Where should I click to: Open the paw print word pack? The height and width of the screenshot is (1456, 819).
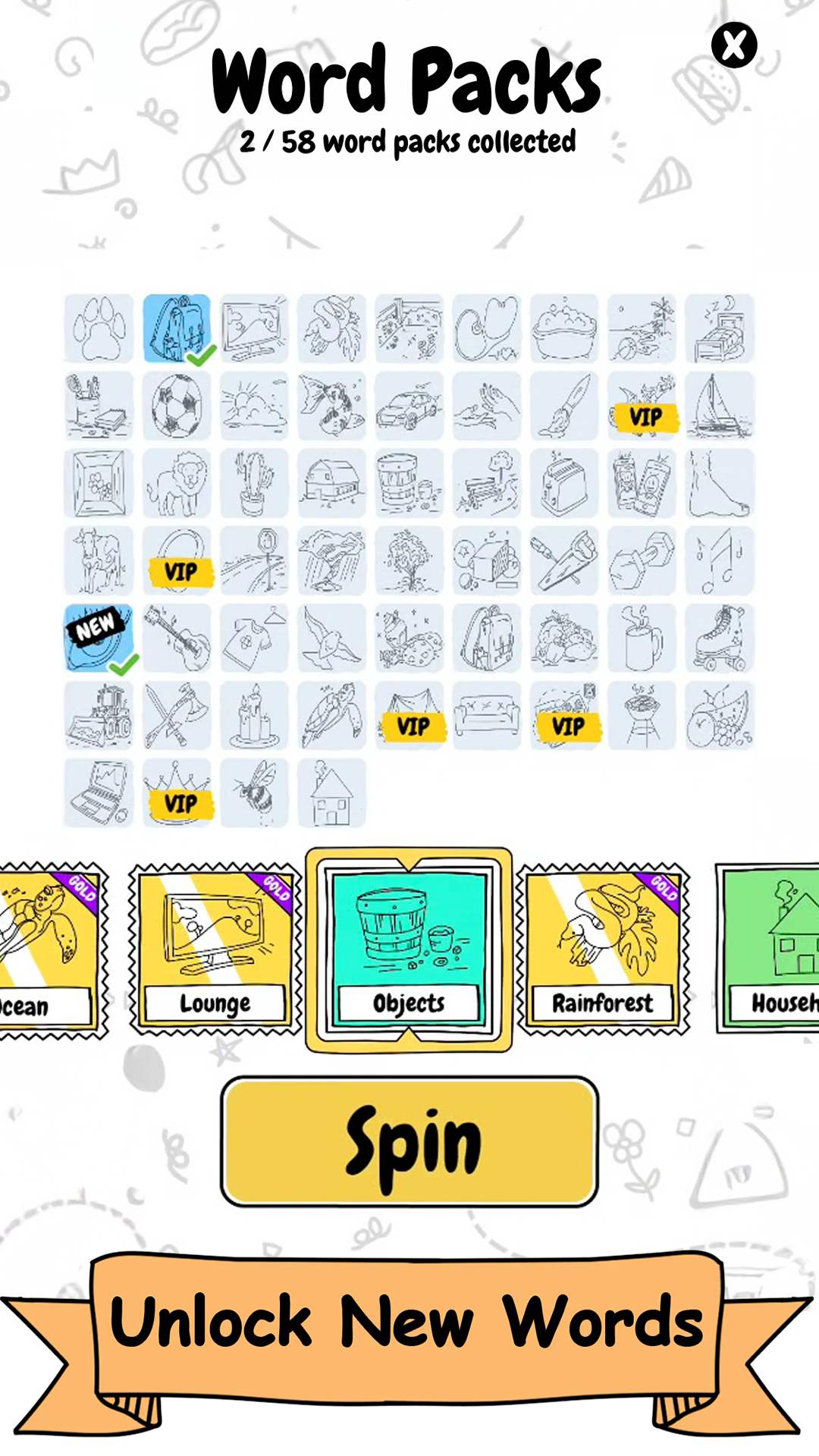[x=99, y=328]
